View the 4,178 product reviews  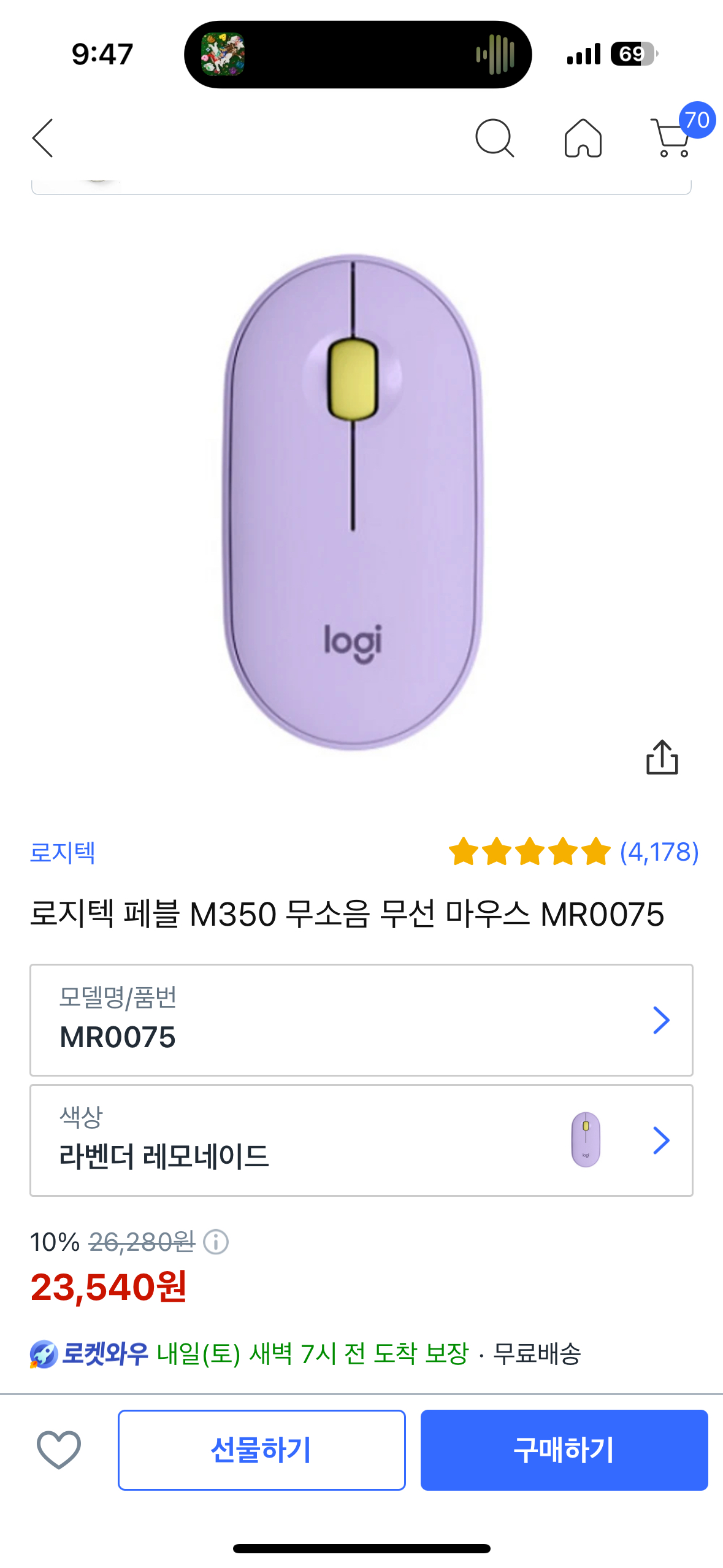click(x=659, y=852)
